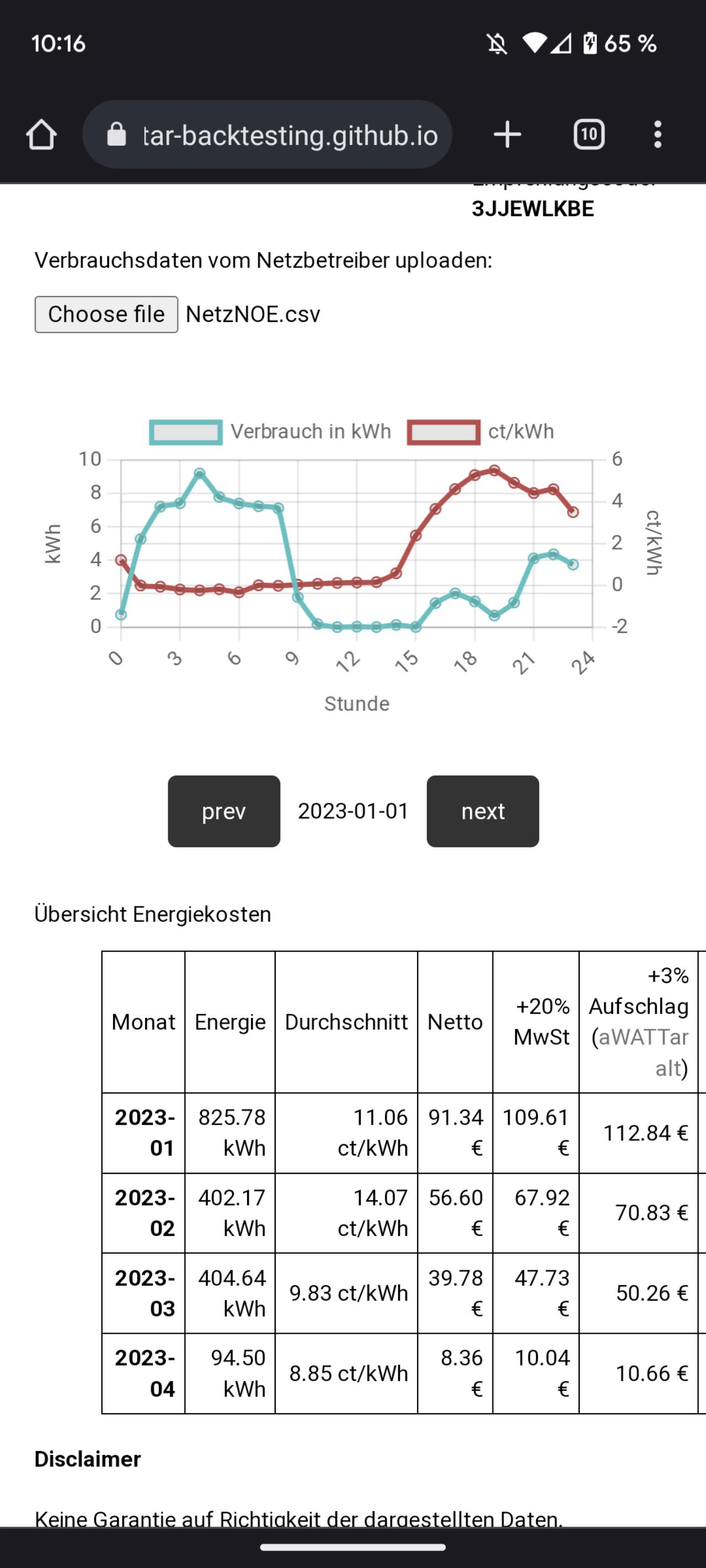
Task: Tap the browser home icon
Action: click(41, 135)
